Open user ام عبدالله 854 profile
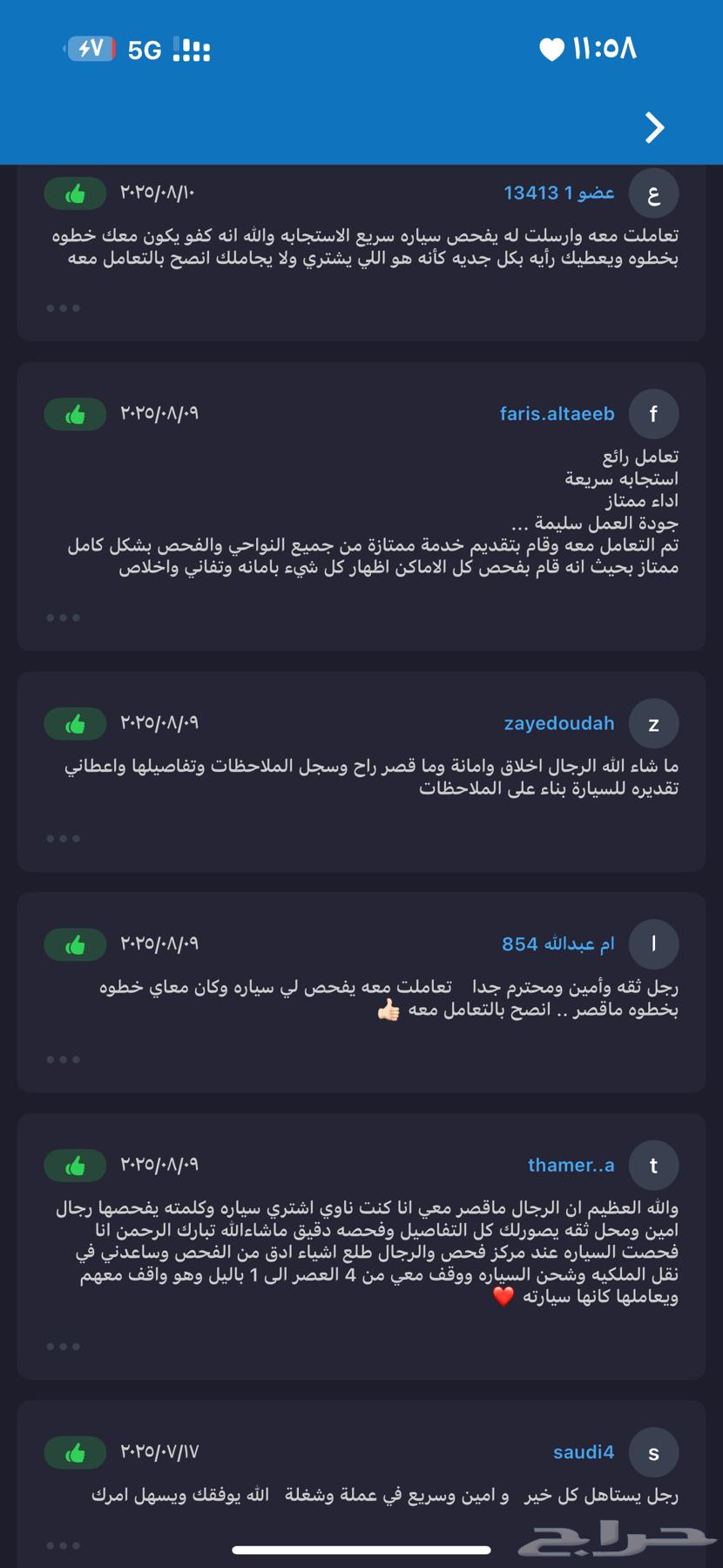This screenshot has width=723, height=1568. point(557,943)
